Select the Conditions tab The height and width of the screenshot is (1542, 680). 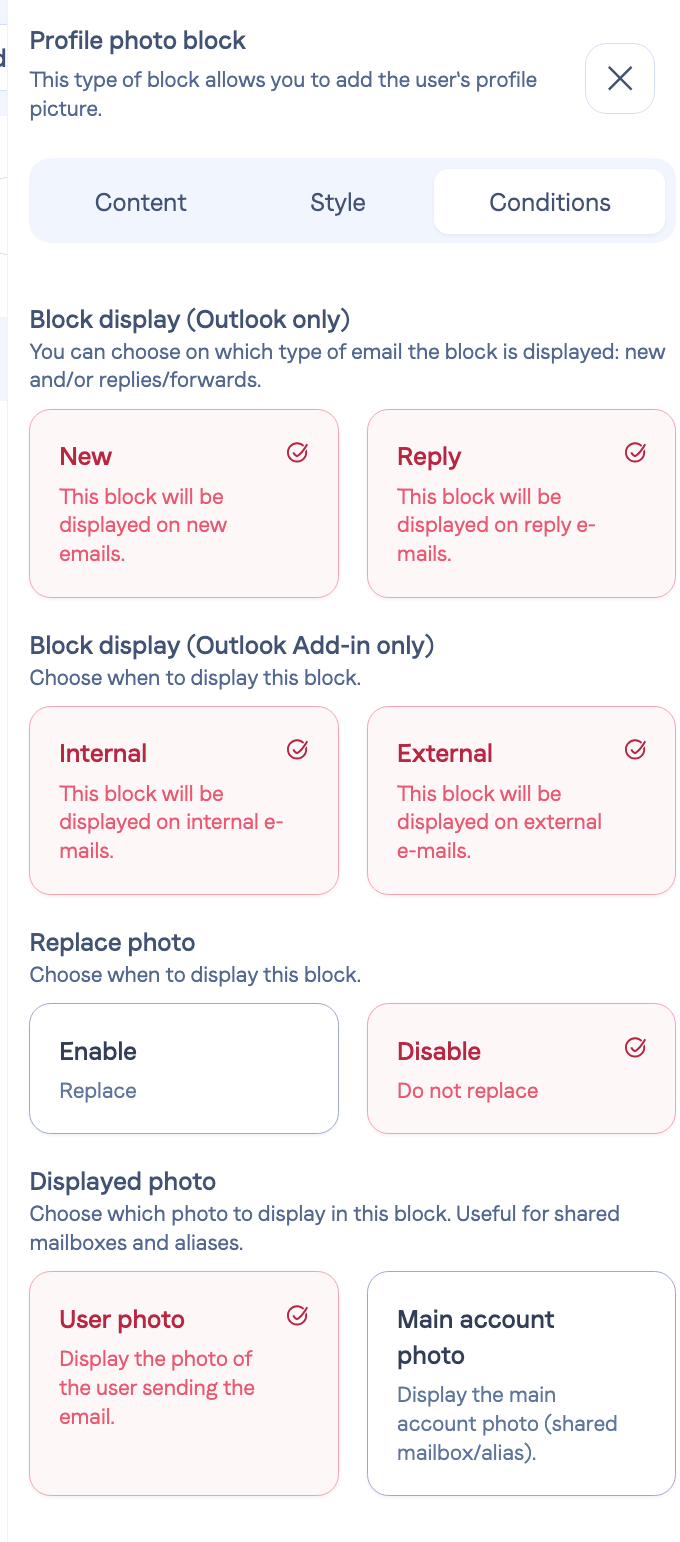(x=549, y=202)
